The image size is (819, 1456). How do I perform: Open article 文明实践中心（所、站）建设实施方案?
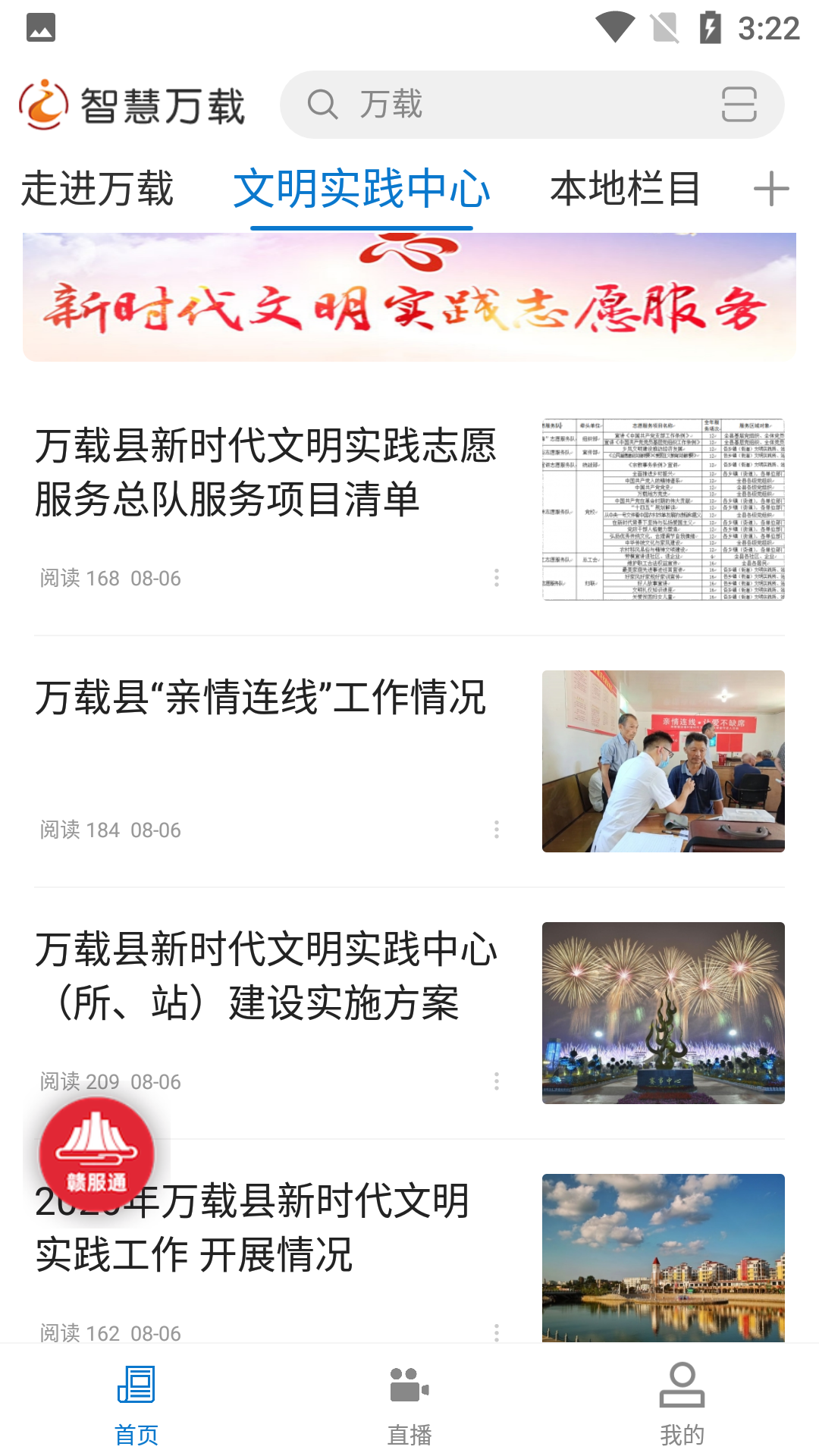(x=265, y=976)
